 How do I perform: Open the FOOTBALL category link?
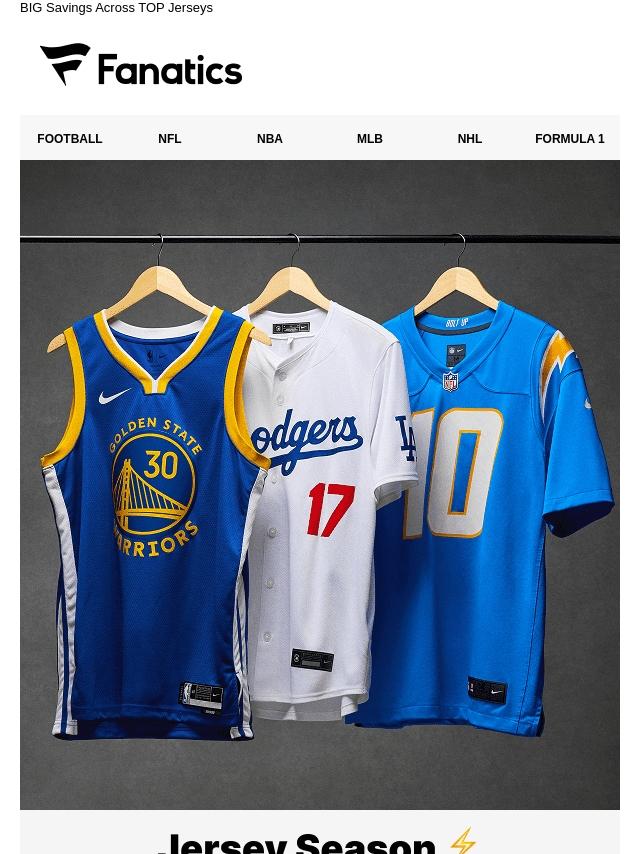[x=70, y=139]
